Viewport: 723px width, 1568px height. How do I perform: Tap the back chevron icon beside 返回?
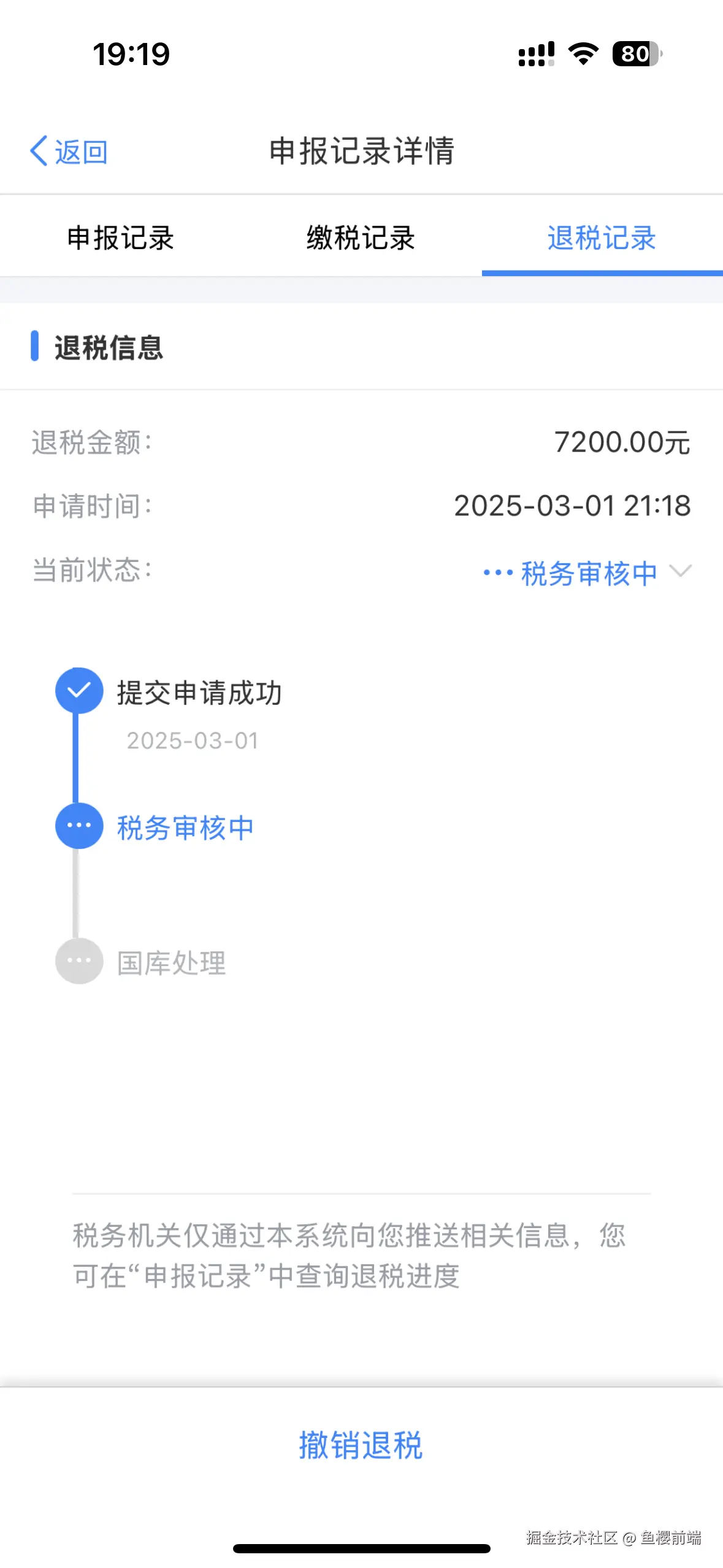tap(38, 152)
